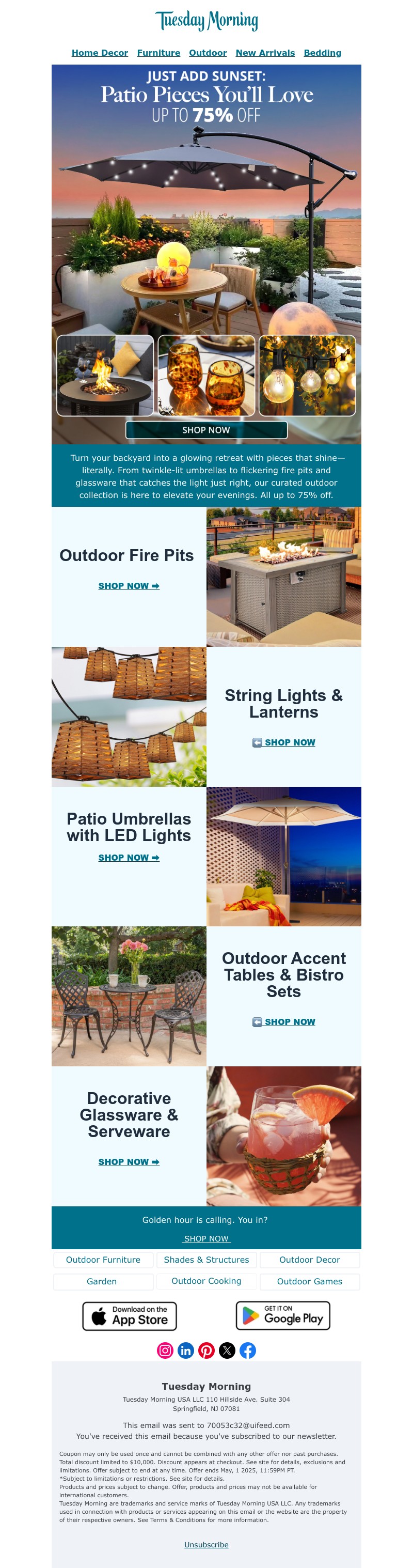Get the app on Google Play

283,1315
